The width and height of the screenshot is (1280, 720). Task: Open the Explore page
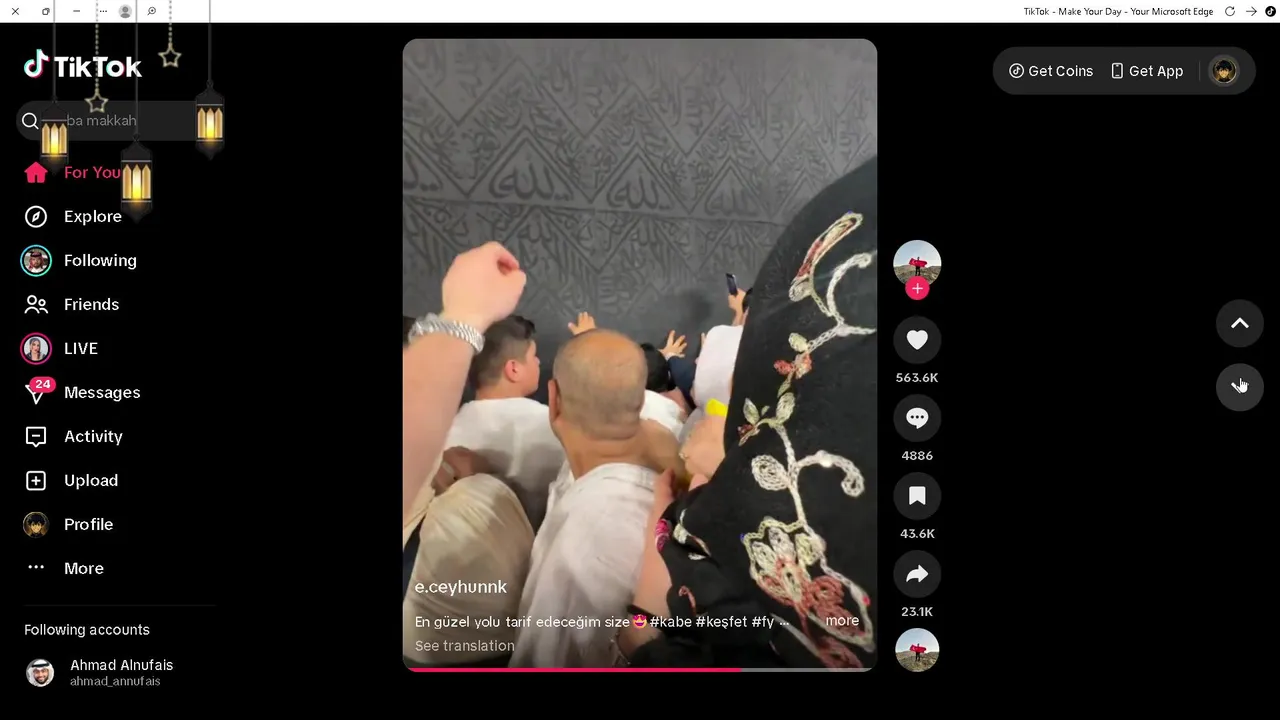[92, 216]
